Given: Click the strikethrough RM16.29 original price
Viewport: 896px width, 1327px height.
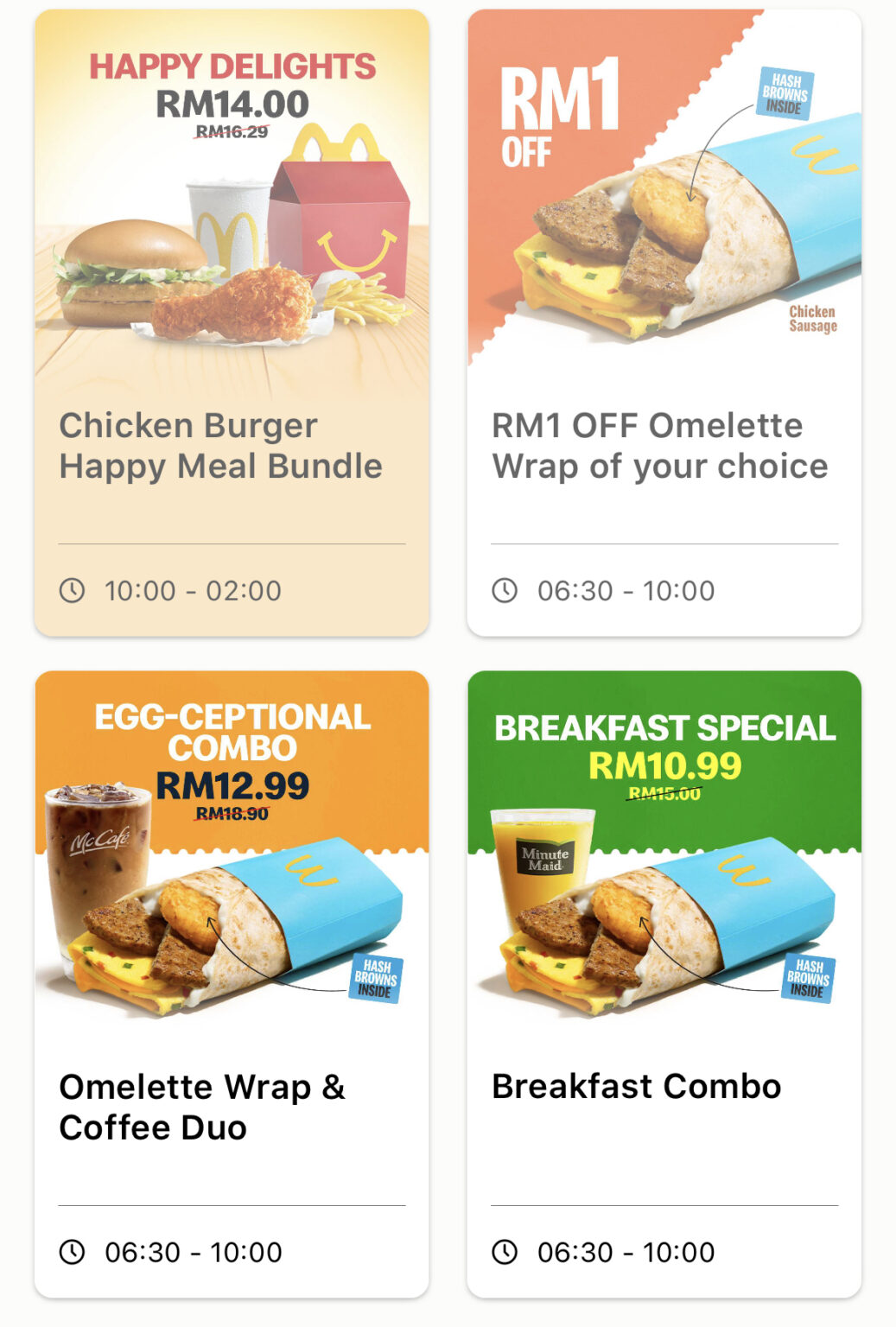Looking at the screenshot, I should pyautogui.click(x=232, y=134).
